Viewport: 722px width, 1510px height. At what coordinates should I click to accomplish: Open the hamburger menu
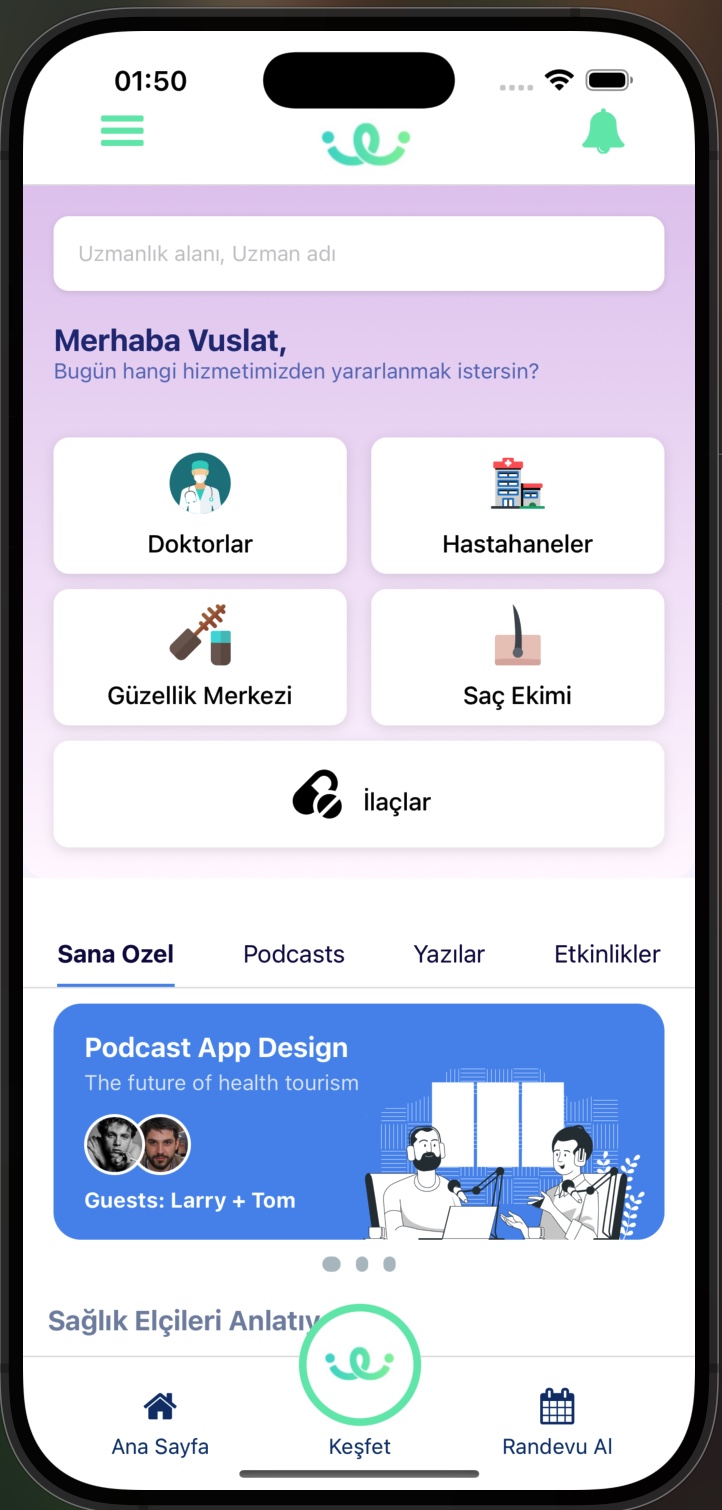pos(122,131)
